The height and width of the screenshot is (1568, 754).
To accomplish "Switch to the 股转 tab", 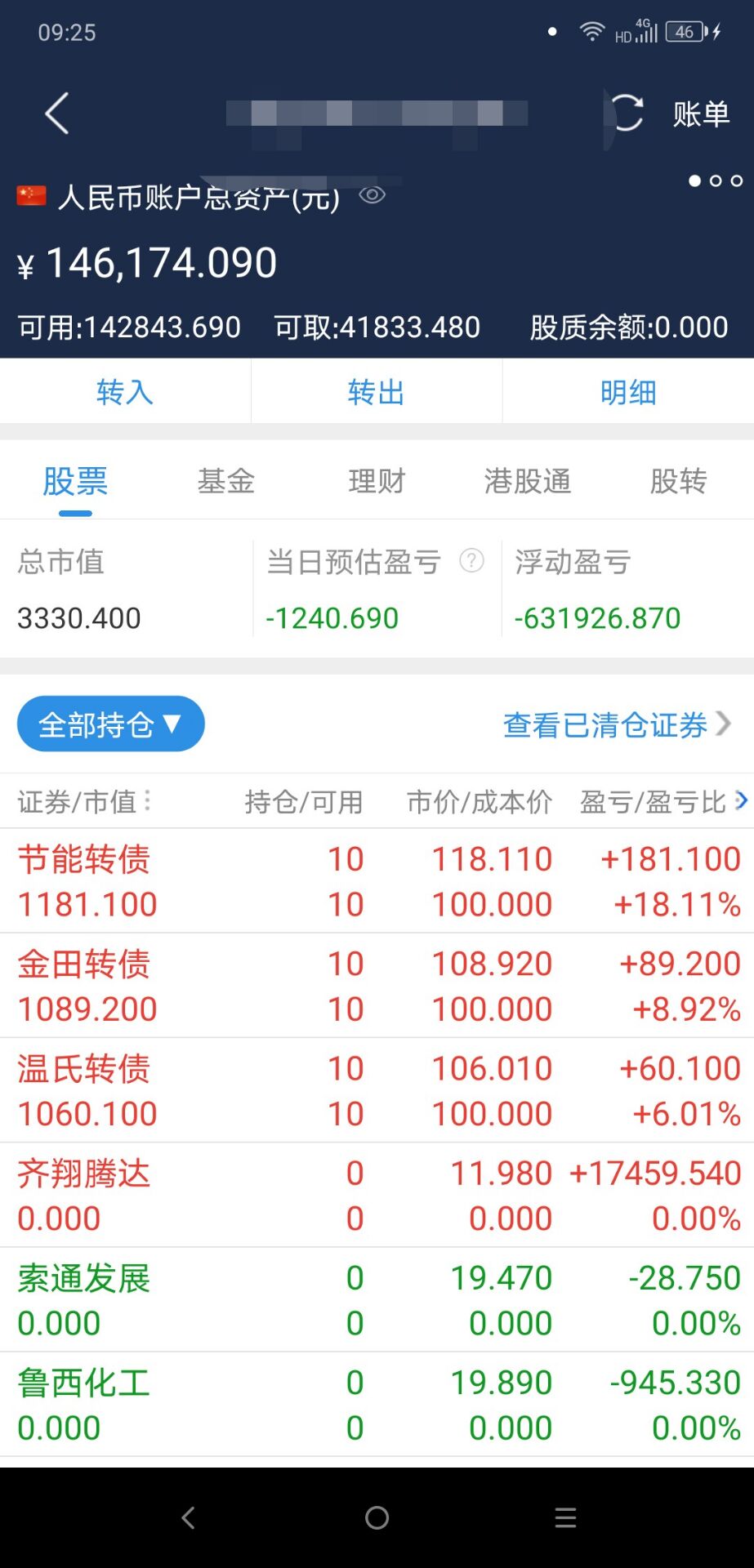I will pos(678,481).
